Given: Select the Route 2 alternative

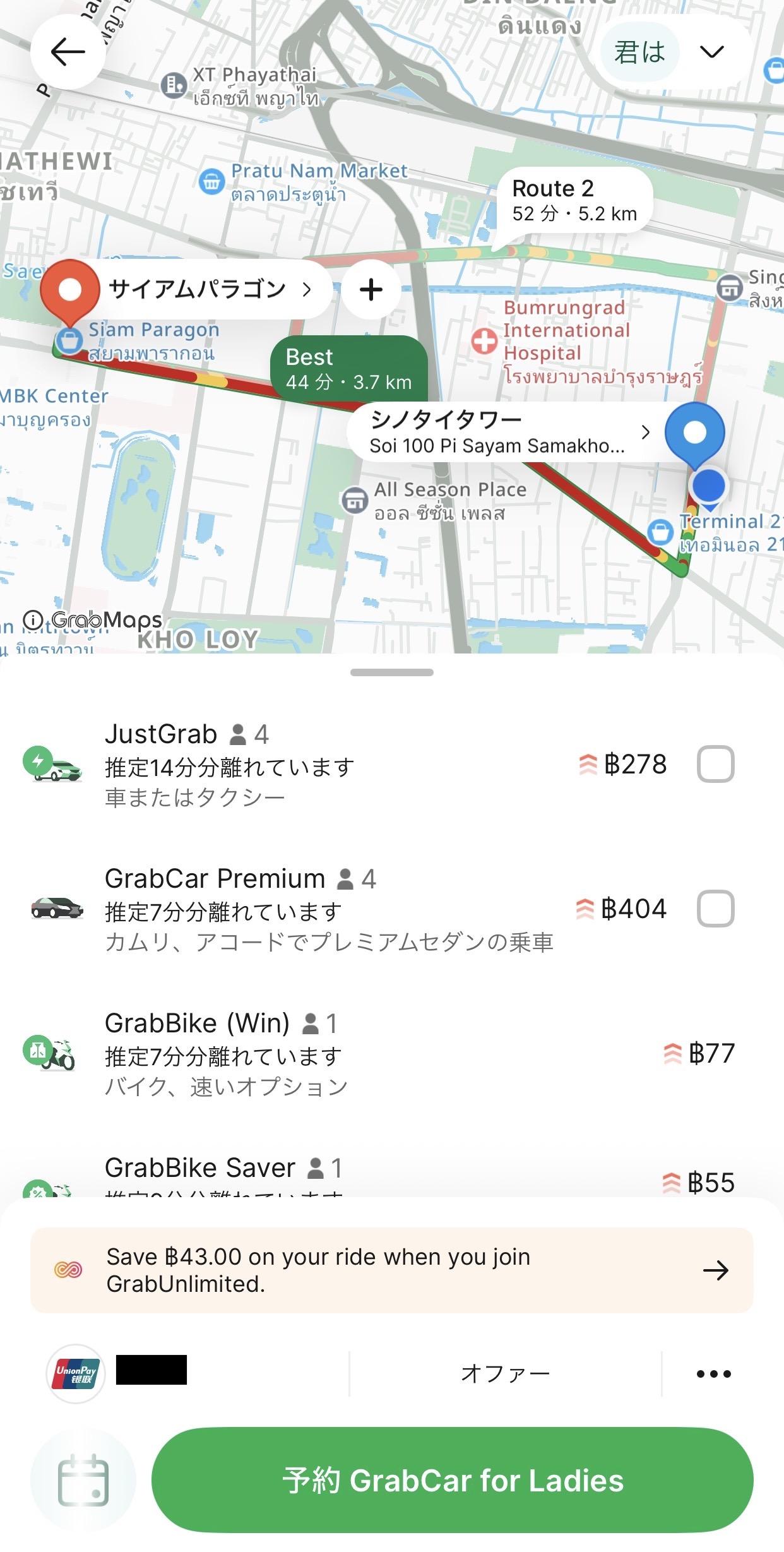Looking at the screenshot, I should (x=574, y=201).
